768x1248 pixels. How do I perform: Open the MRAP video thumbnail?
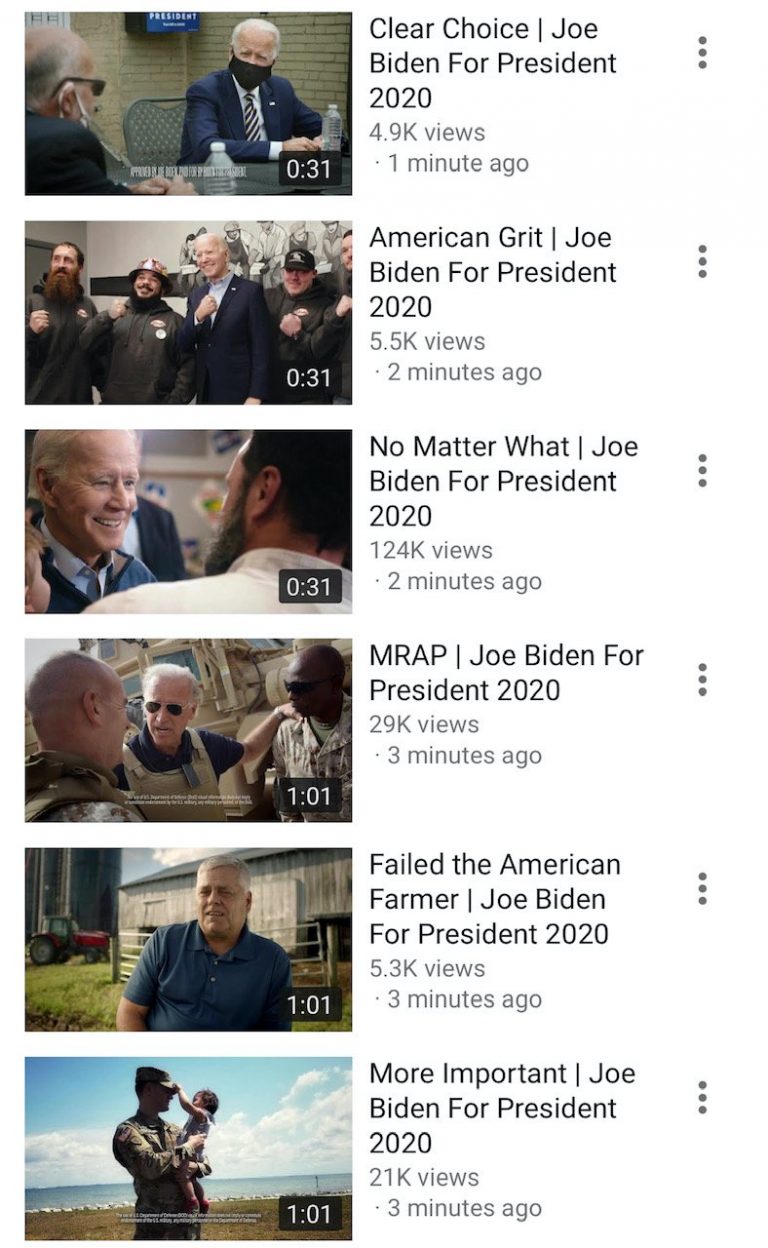click(x=188, y=730)
